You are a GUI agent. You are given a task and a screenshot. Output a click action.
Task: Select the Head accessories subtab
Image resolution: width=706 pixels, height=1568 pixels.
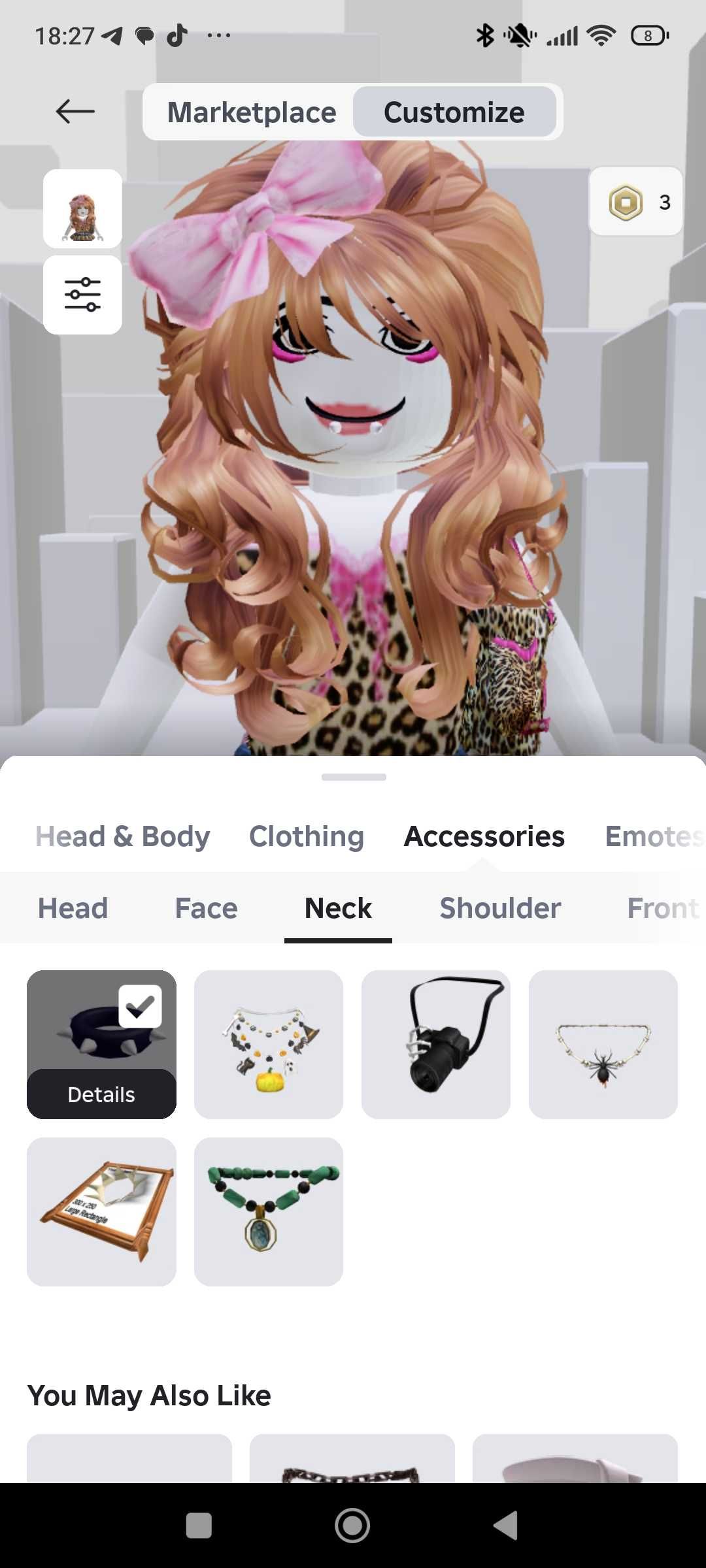pyautogui.click(x=73, y=908)
